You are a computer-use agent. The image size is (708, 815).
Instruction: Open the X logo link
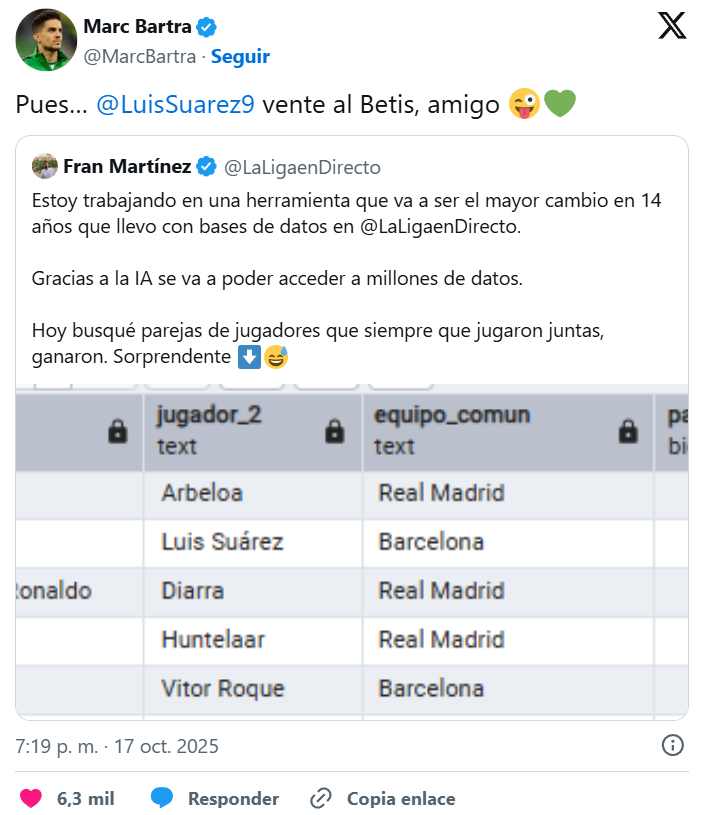click(672, 27)
